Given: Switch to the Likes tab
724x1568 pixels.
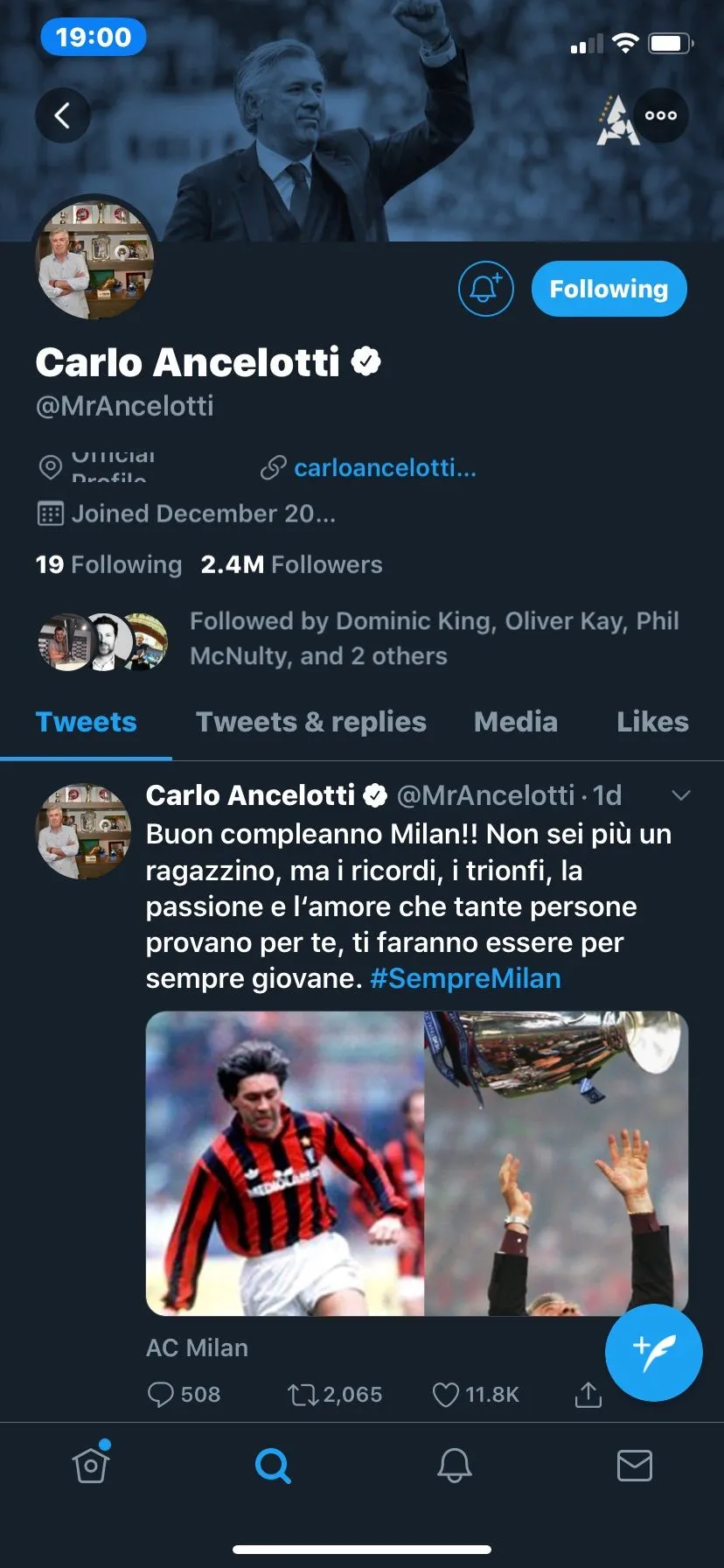Looking at the screenshot, I should point(652,722).
